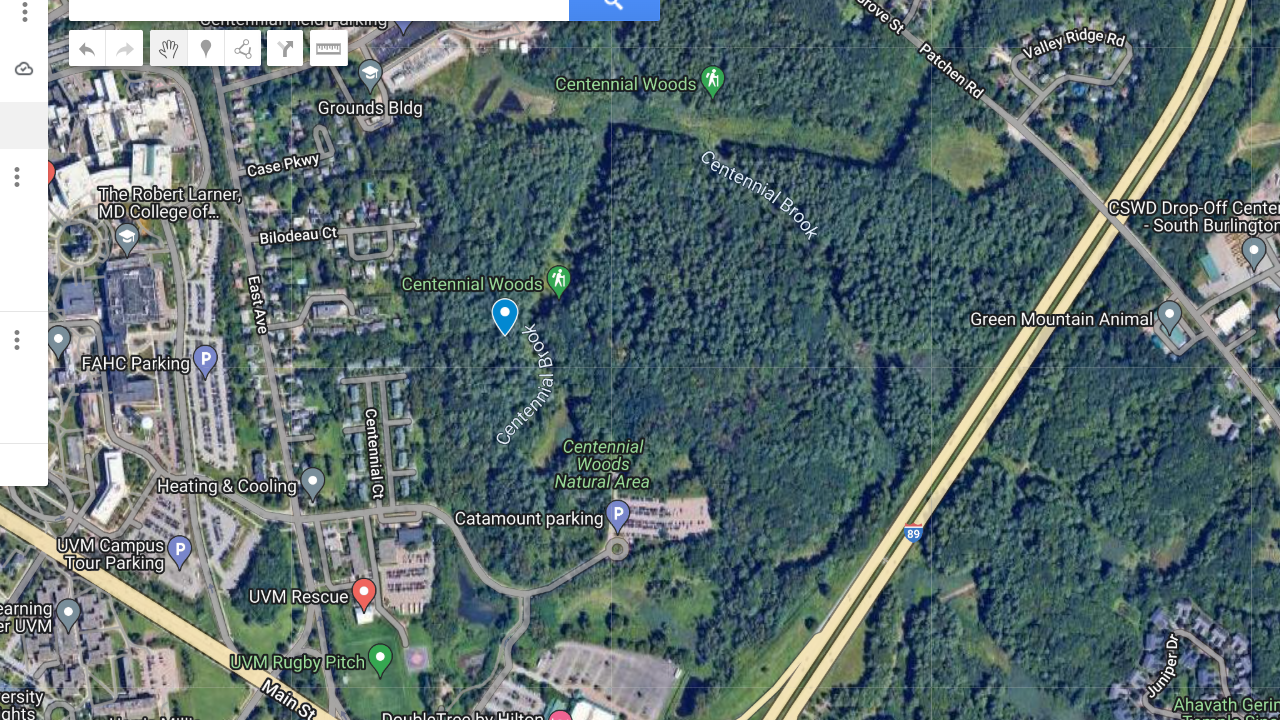1280x720 pixels.
Task: Select the draw a line tool
Action: tap(243, 48)
